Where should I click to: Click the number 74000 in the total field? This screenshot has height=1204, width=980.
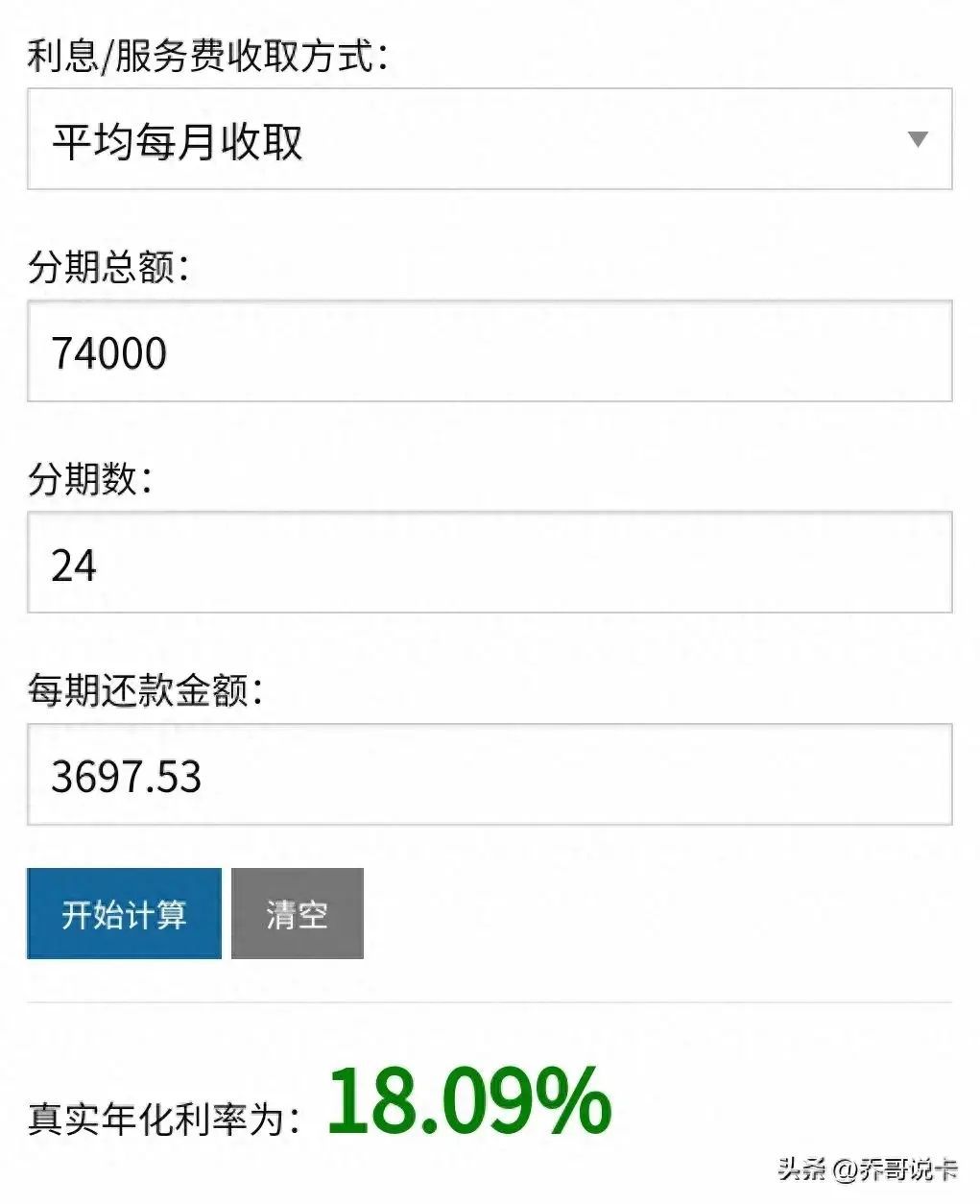point(108,351)
